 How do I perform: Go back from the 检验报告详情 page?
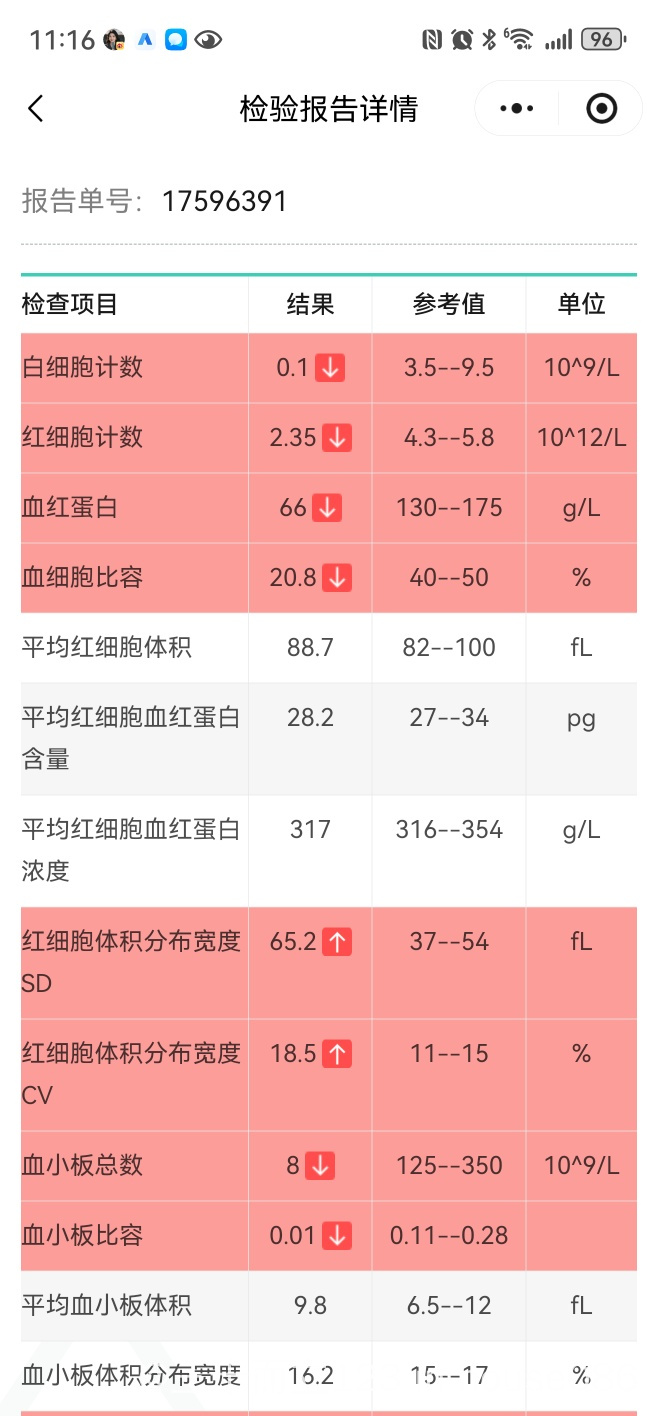[x=36, y=108]
